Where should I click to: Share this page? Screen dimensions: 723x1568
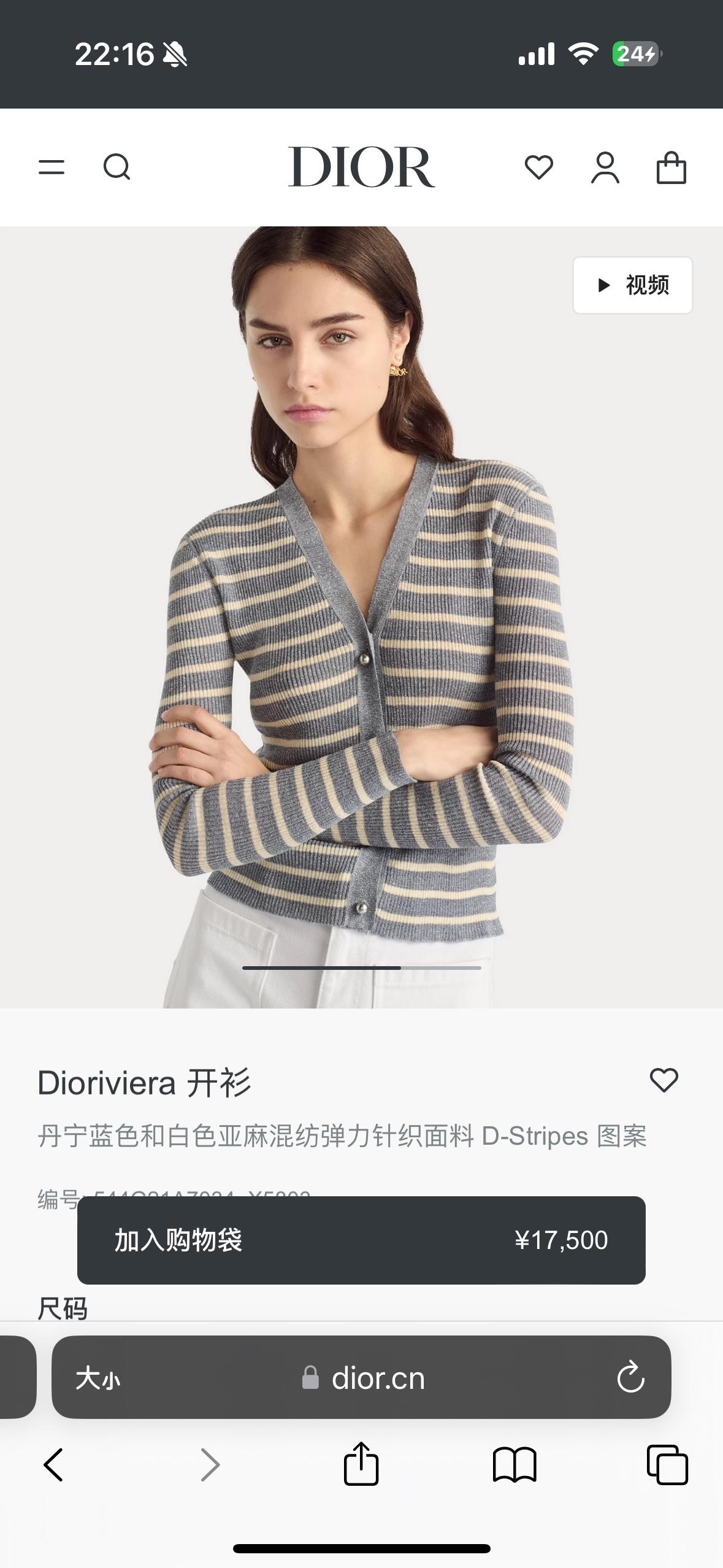click(x=361, y=1464)
